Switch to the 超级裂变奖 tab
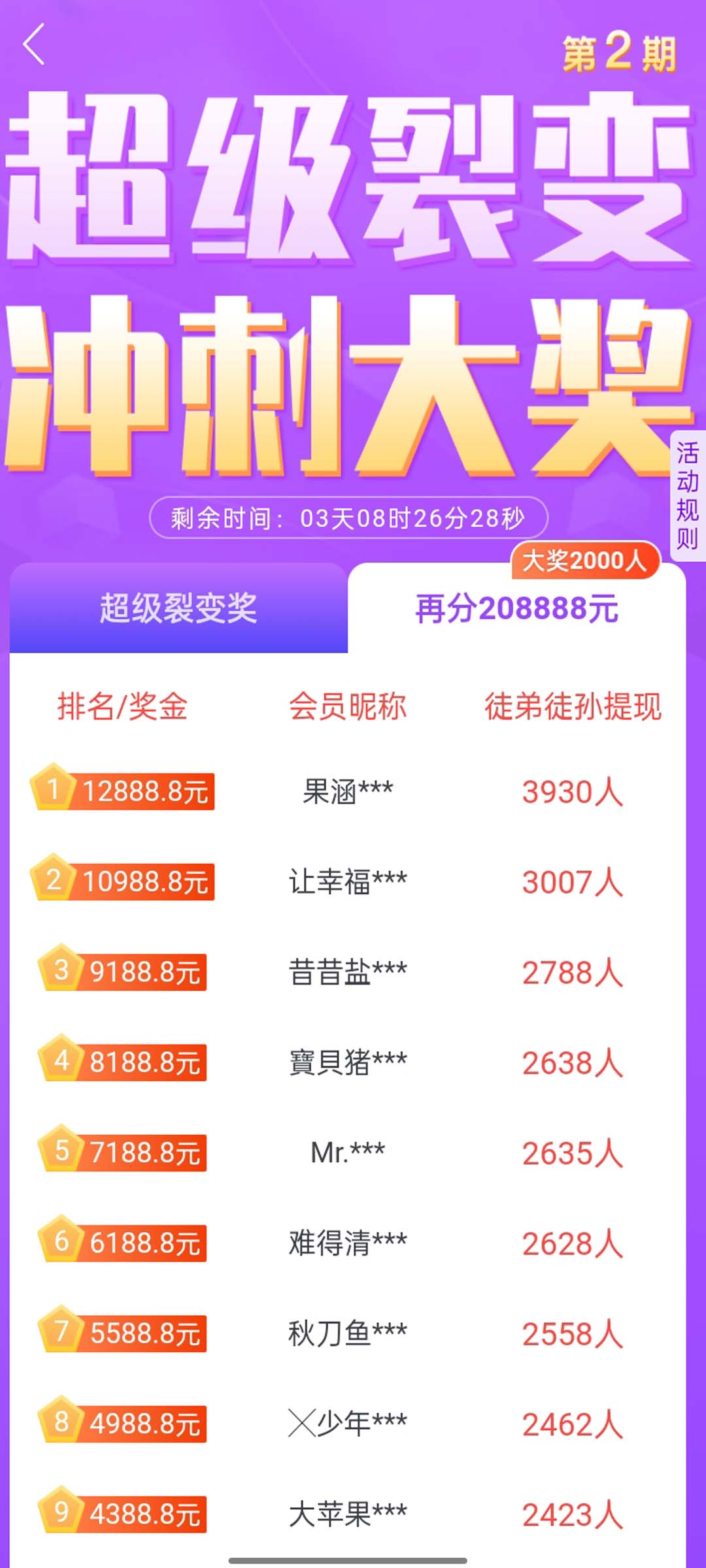706x1568 pixels. point(178,608)
